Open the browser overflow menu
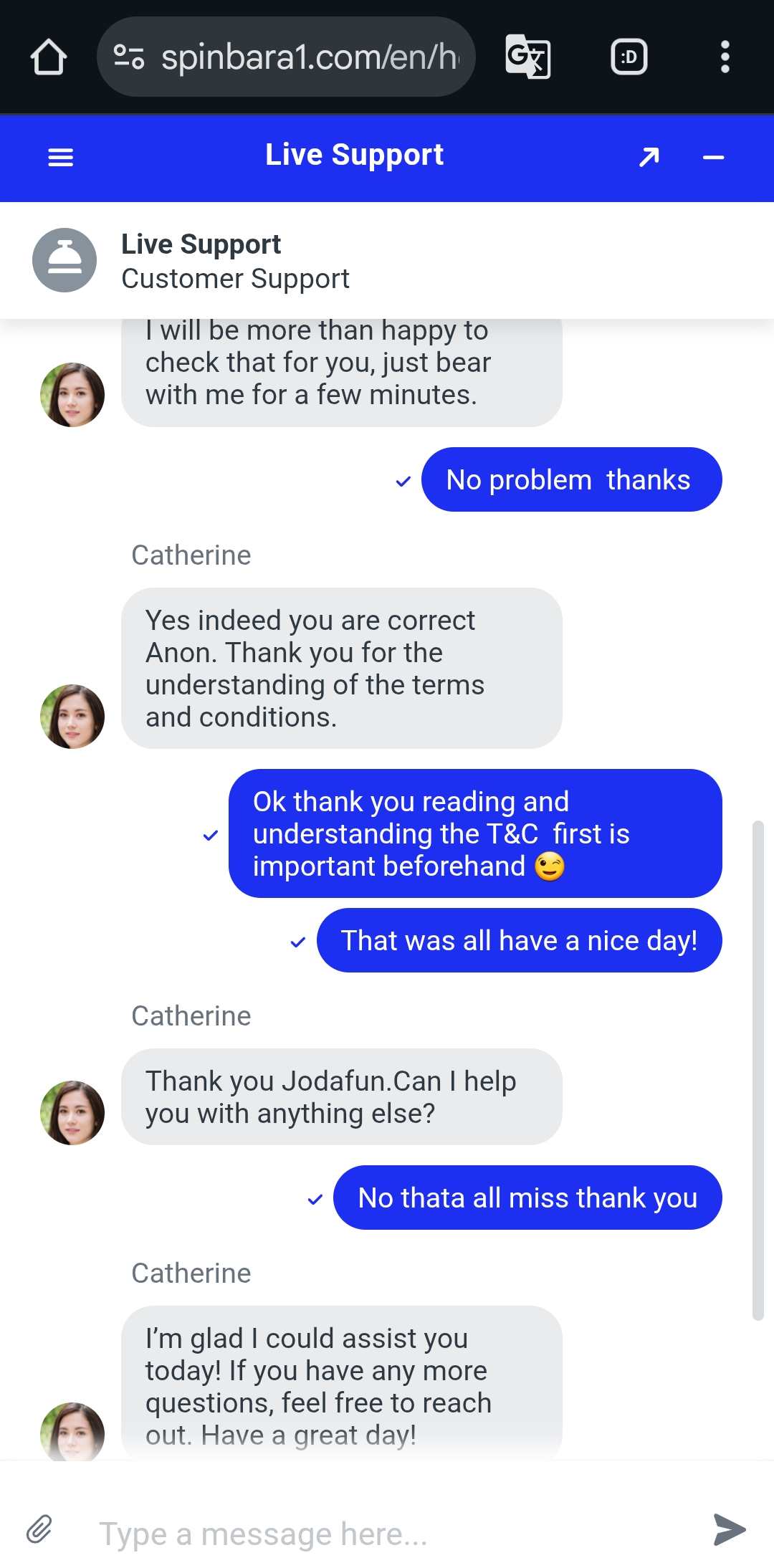This screenshot has height=1568, width=774. tap(725, 57)
